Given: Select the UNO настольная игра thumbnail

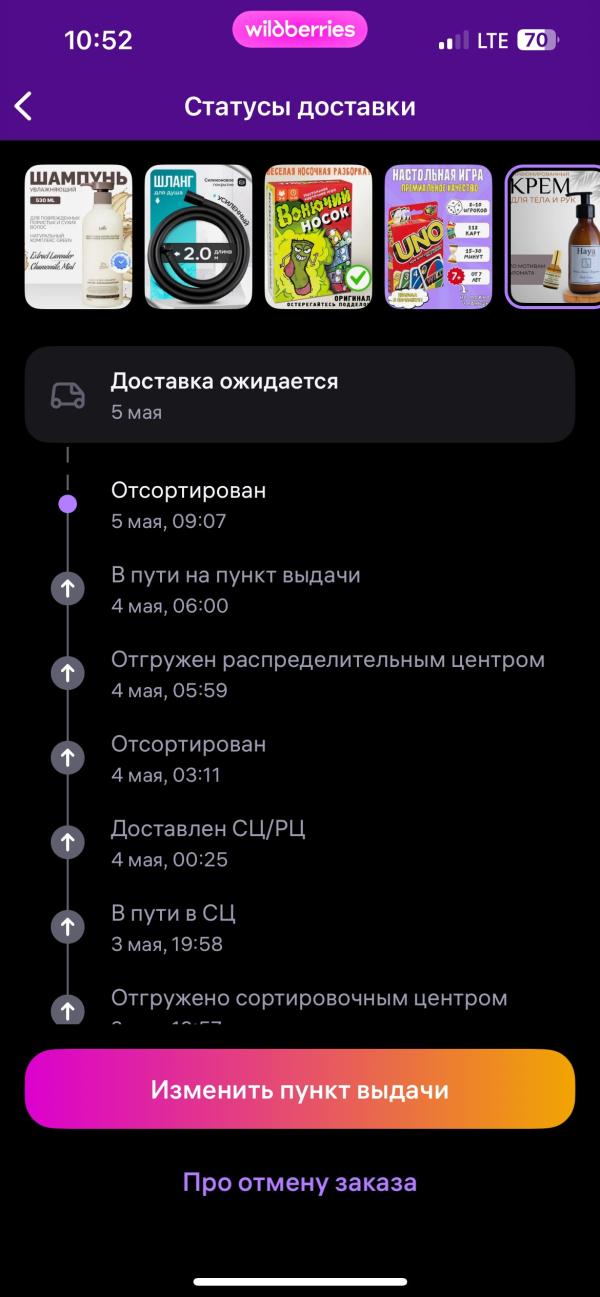Looking at the screenshot, I should [x=438, y=237].
